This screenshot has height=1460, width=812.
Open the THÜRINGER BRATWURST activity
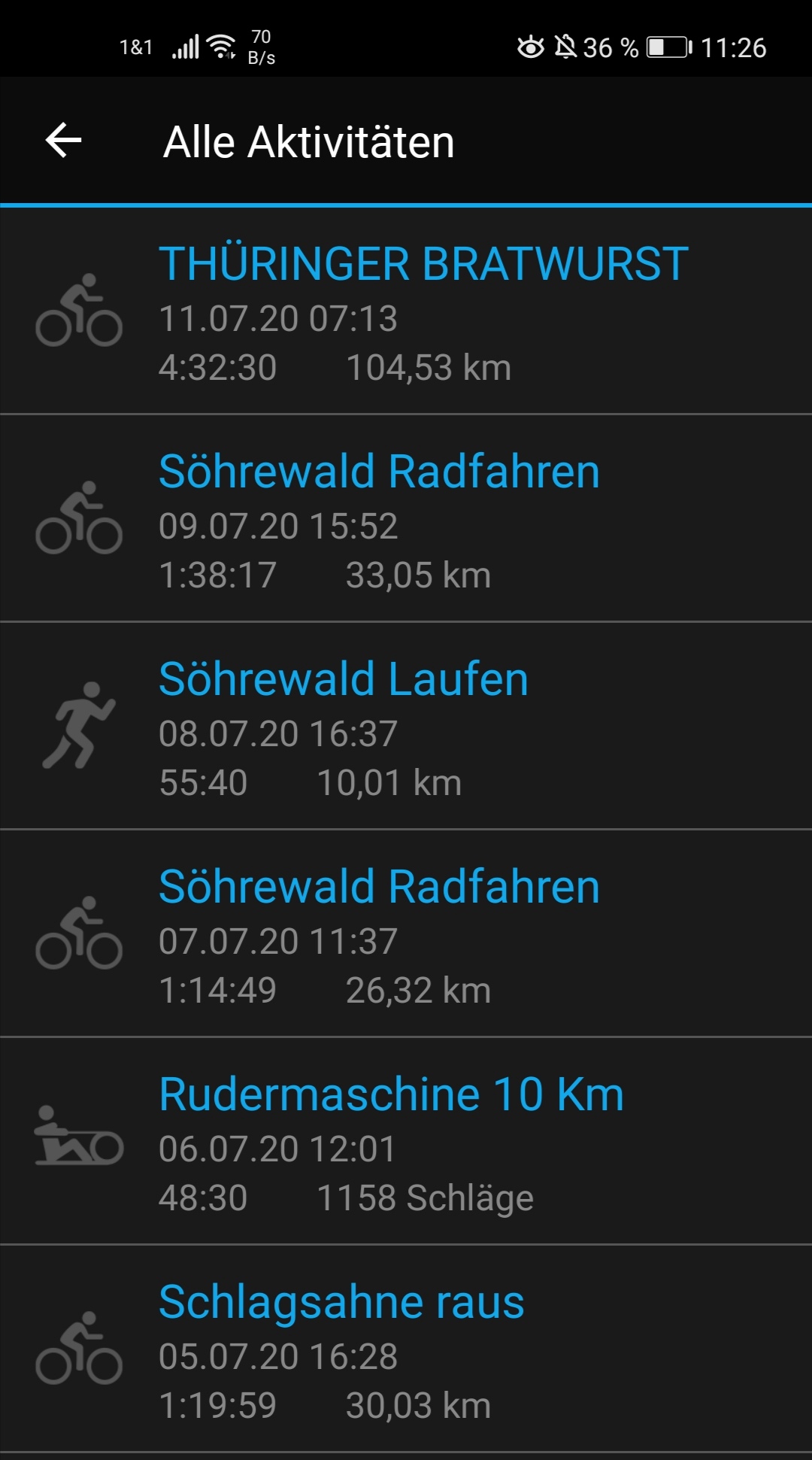tap(423, 265)
